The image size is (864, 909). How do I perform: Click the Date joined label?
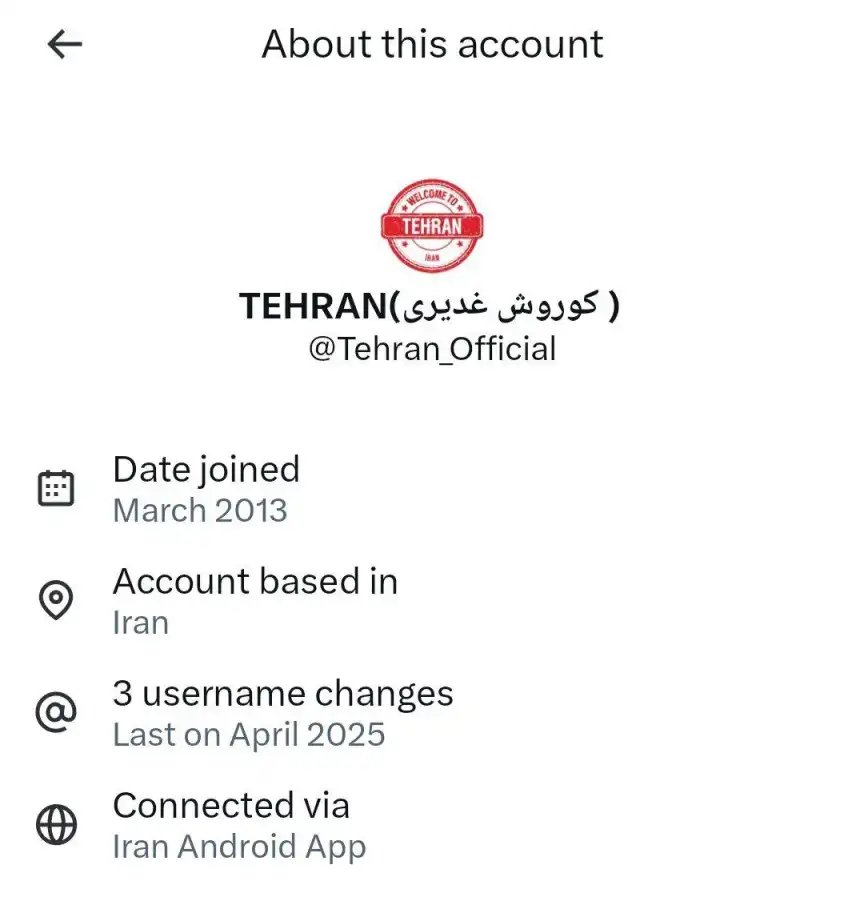[208, 469]
